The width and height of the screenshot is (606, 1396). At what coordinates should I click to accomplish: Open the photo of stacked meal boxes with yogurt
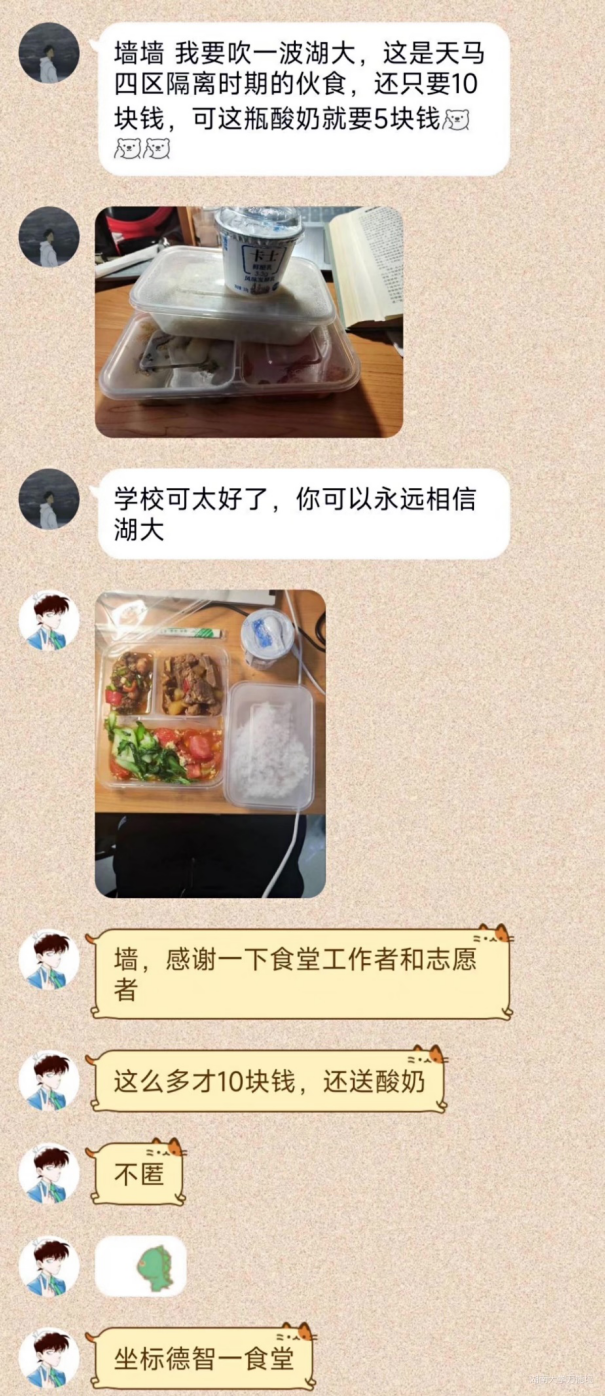[x=249, y=322]
